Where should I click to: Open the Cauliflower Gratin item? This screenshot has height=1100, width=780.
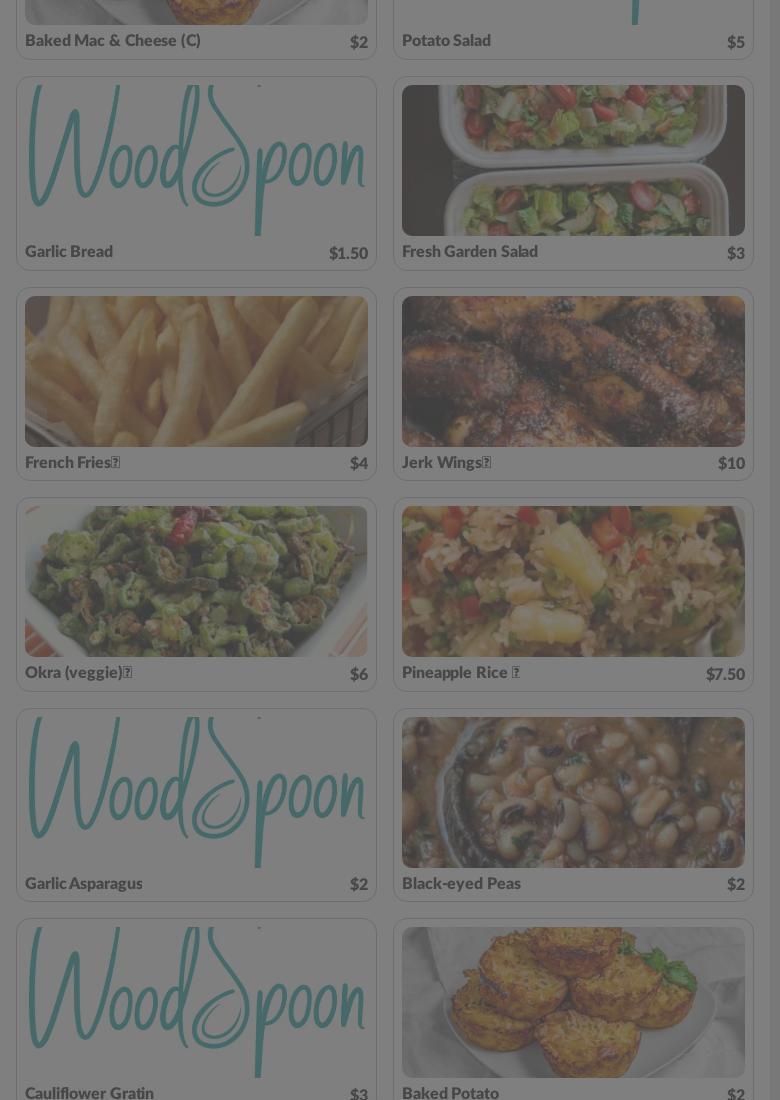(196, 1010)
